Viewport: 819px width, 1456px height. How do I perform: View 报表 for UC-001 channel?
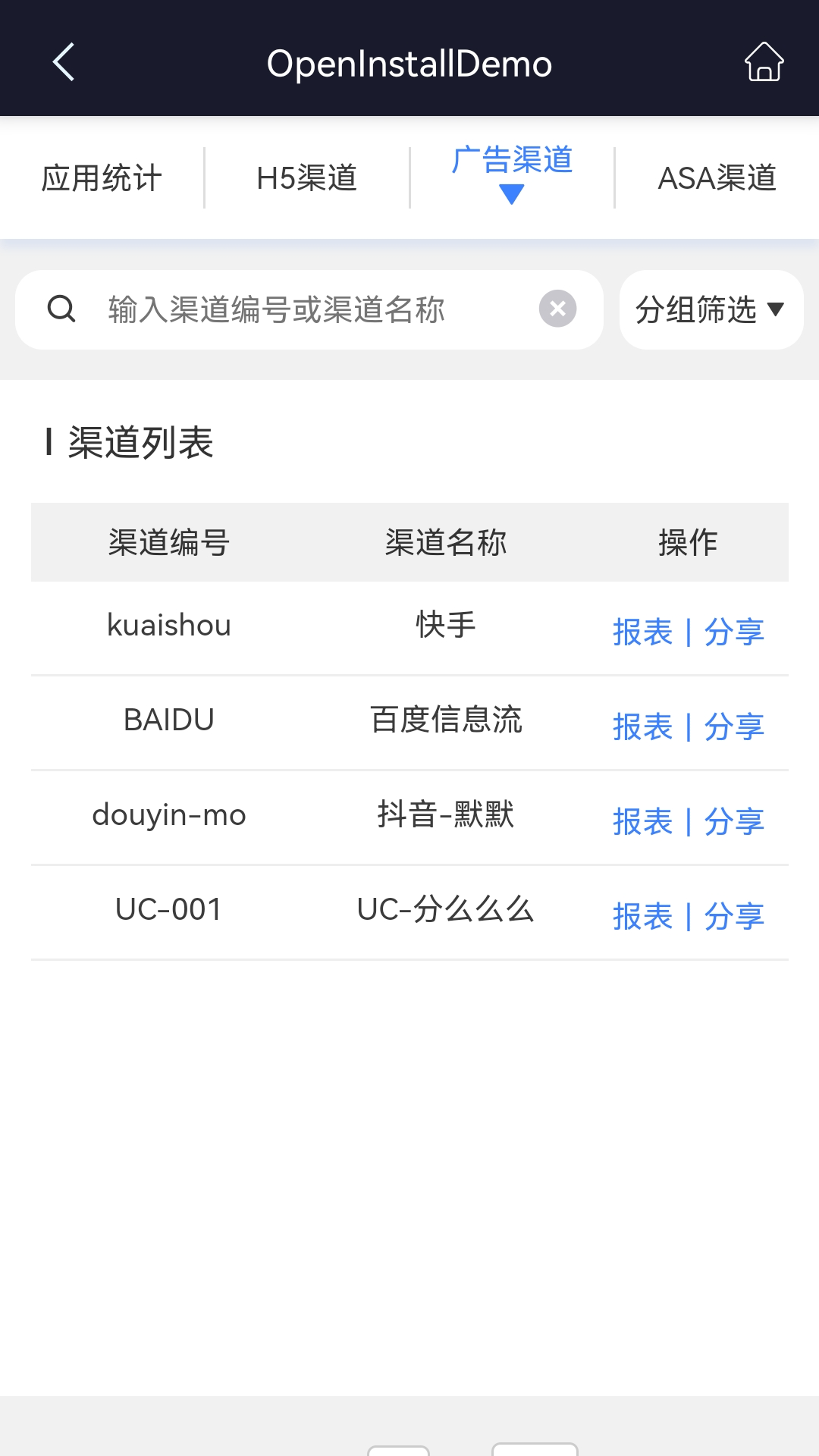click(642, 916)
